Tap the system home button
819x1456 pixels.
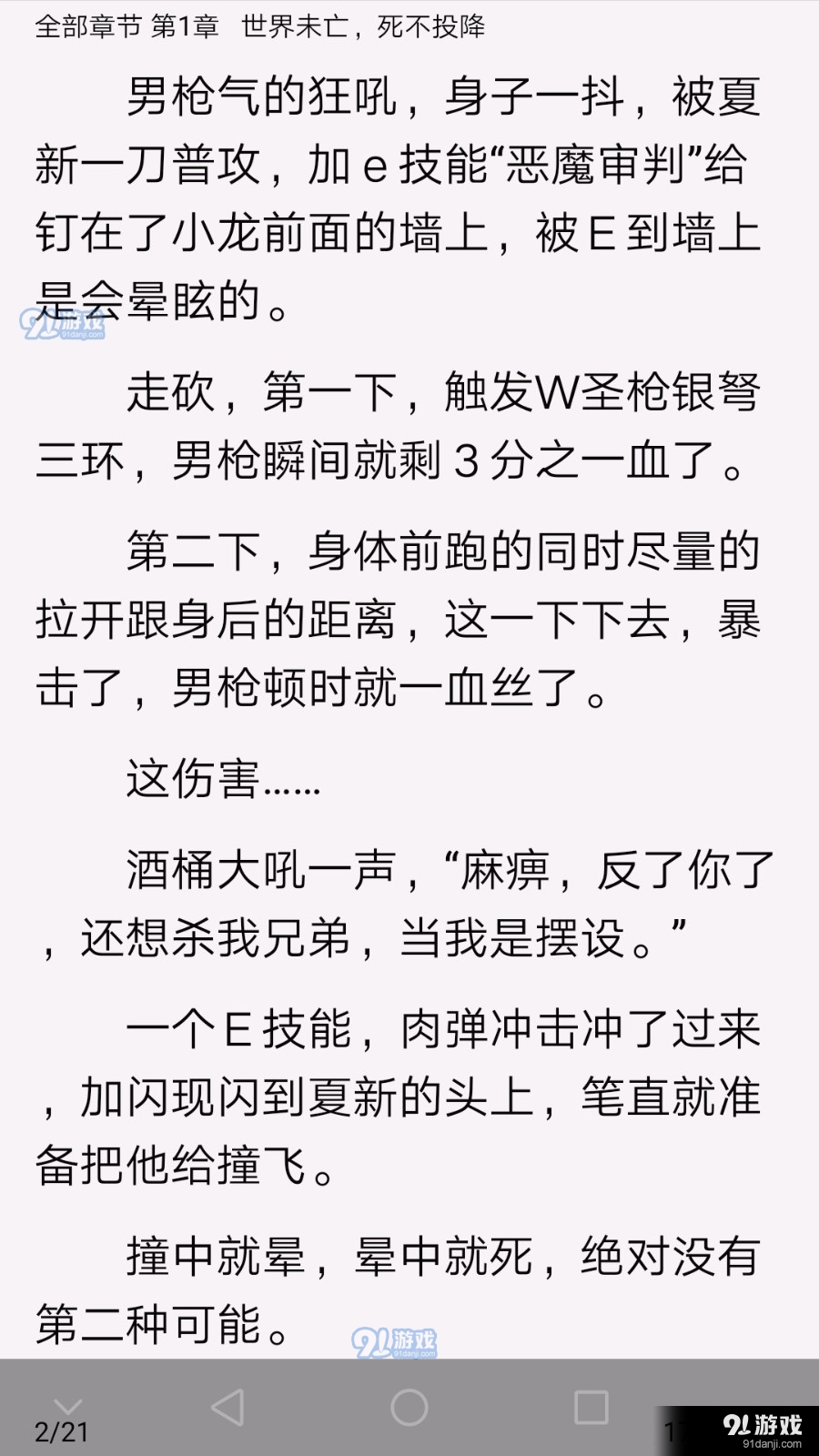[x=409, y=1407]
